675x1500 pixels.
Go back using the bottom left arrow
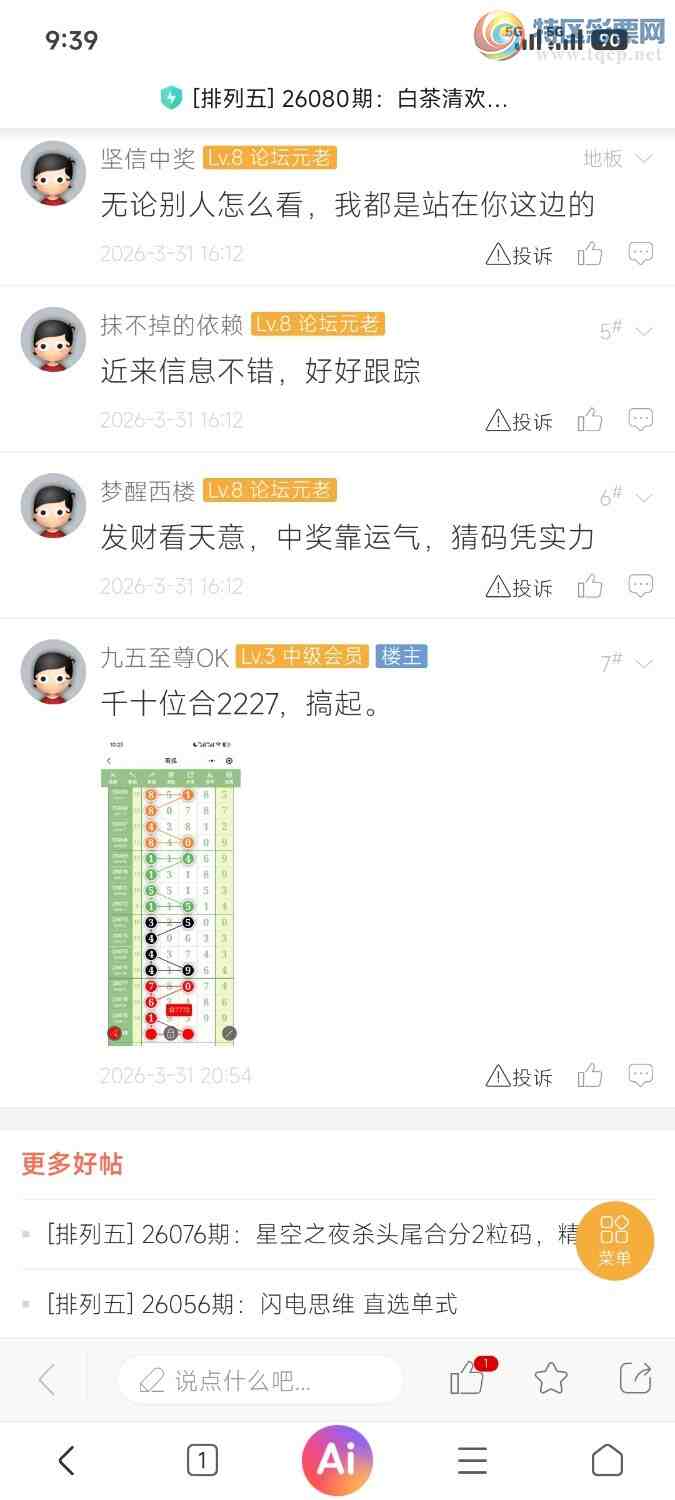click(66, 1461)
